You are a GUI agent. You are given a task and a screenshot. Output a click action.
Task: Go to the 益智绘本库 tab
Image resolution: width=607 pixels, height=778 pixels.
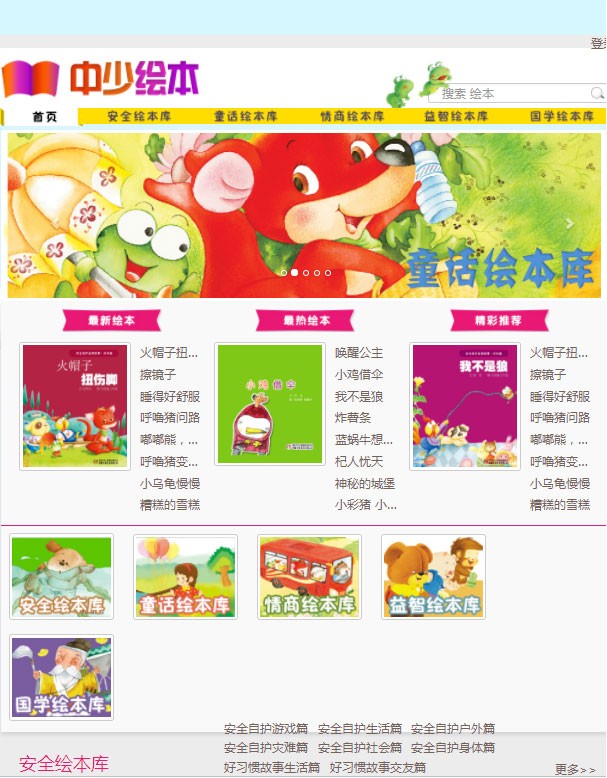tap(456, 117)
